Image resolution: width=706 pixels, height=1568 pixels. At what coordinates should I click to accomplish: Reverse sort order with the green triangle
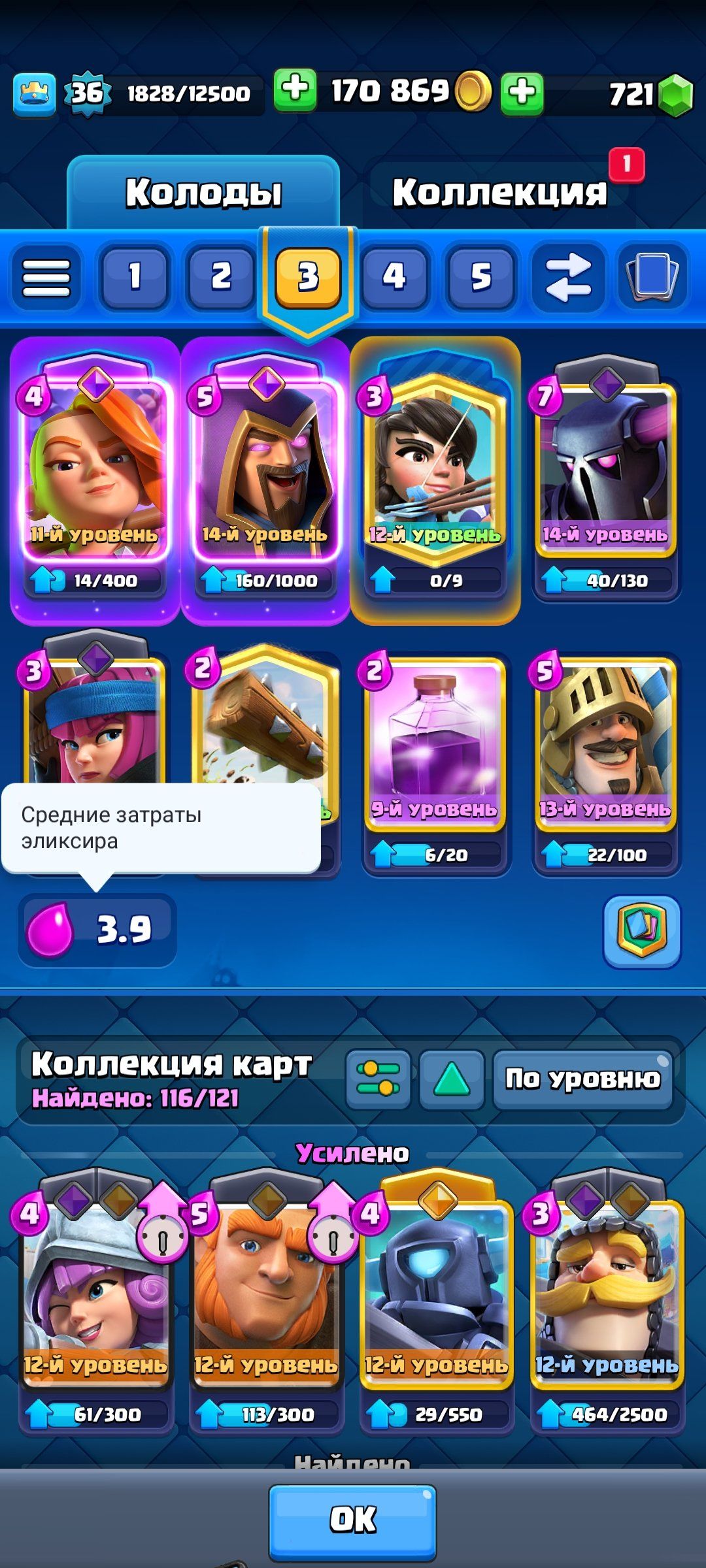[451, 1079]
